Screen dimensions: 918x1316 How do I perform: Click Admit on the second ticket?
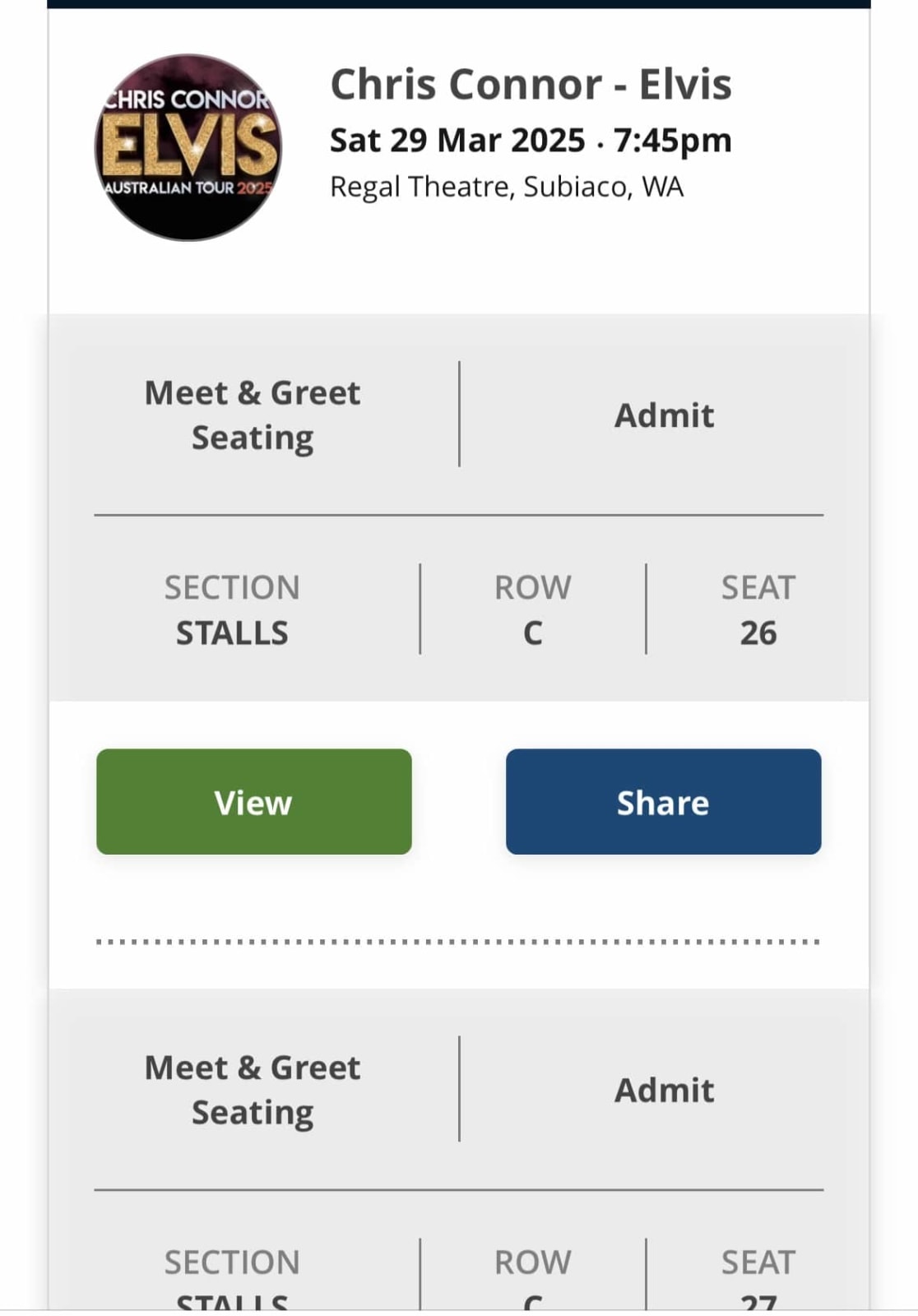[x=664, y=1089]
